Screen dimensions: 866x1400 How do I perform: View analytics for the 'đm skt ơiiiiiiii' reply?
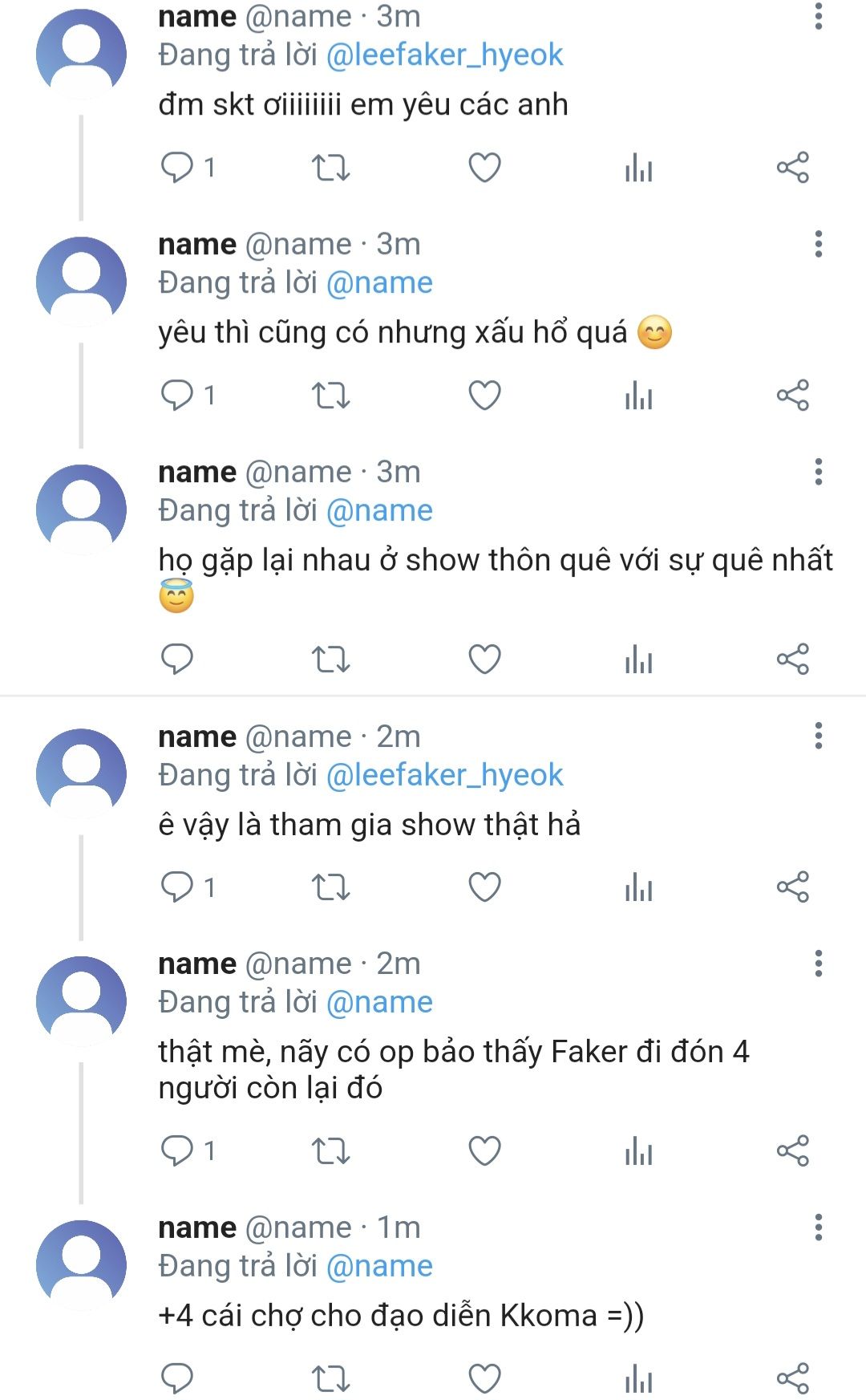[638, 168]
